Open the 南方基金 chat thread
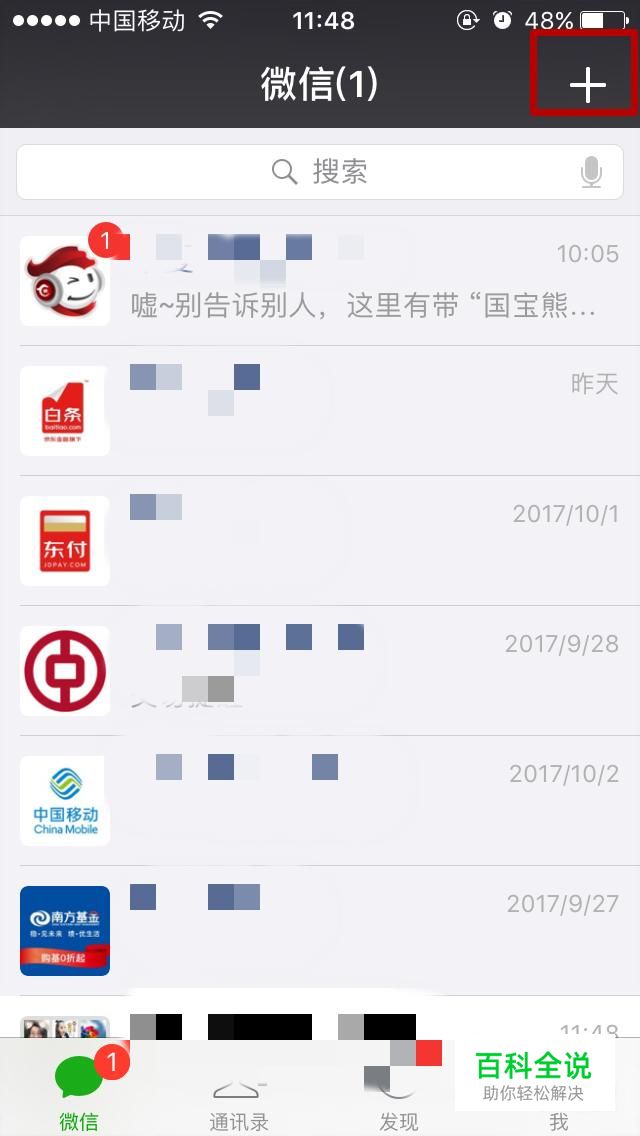This screenshot has width=640, height=1136. [x=320, y=930]
